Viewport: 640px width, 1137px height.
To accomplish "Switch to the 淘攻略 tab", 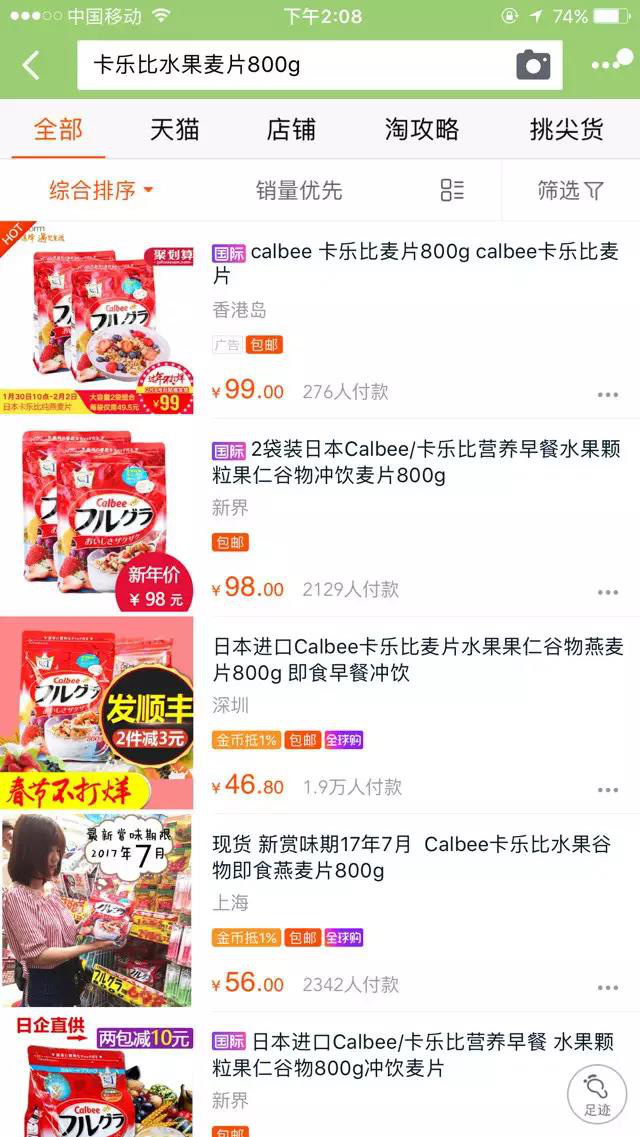I will (x=422, y=129).
